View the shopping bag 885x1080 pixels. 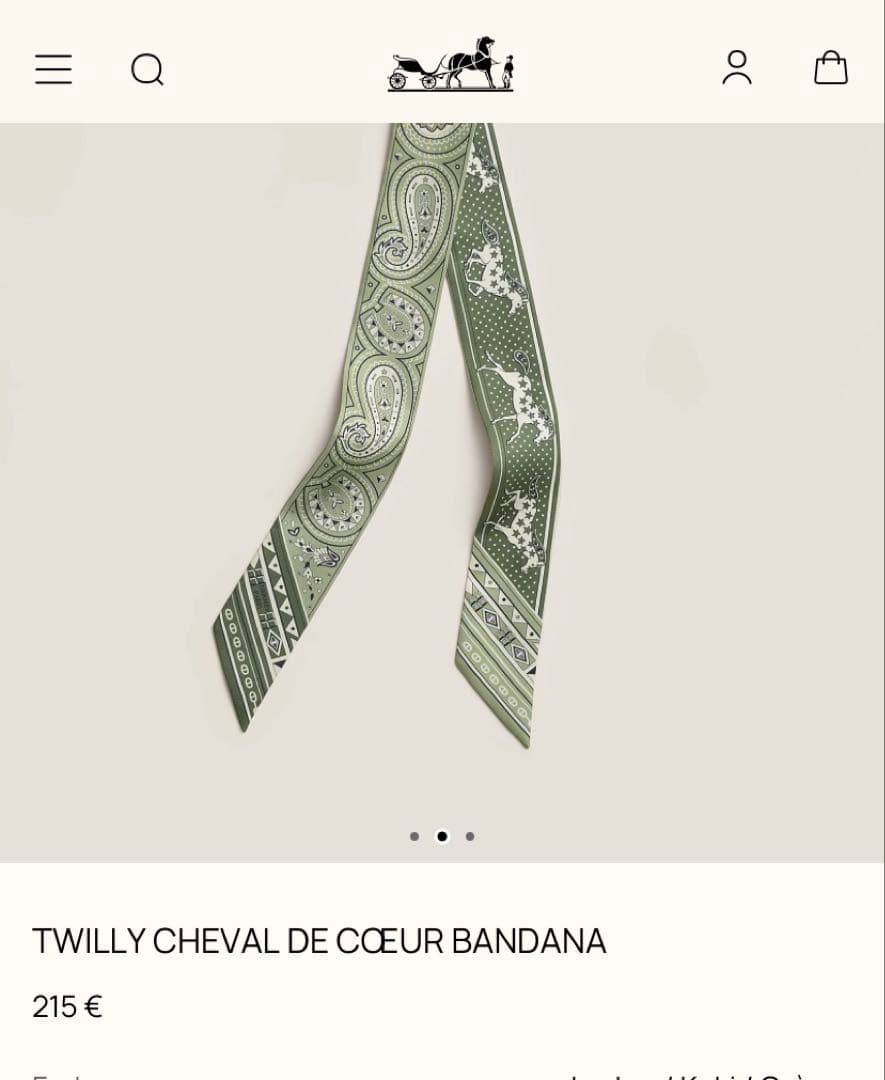830,68
